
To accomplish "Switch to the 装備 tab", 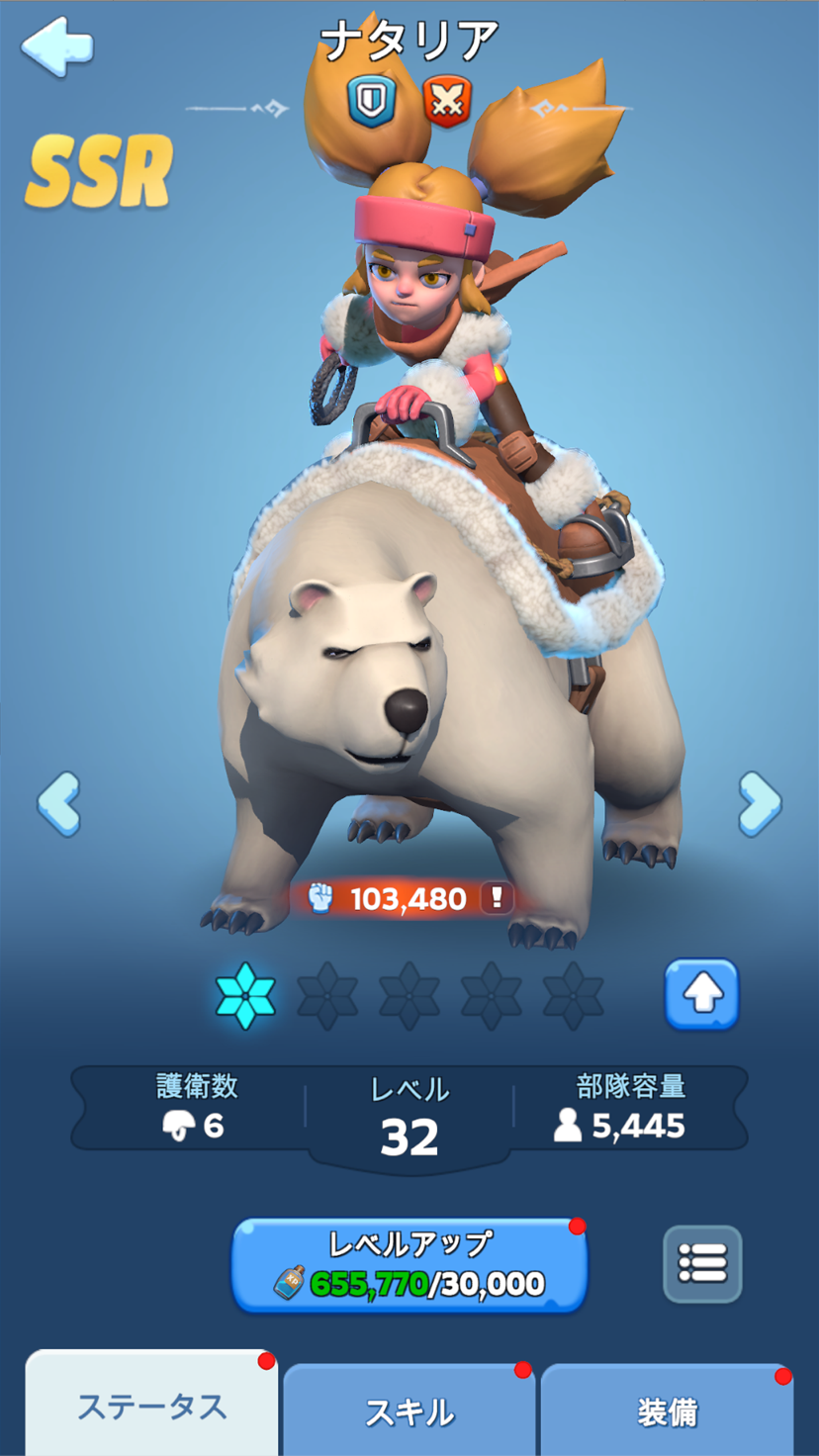I will click(x=668, y=1411).
